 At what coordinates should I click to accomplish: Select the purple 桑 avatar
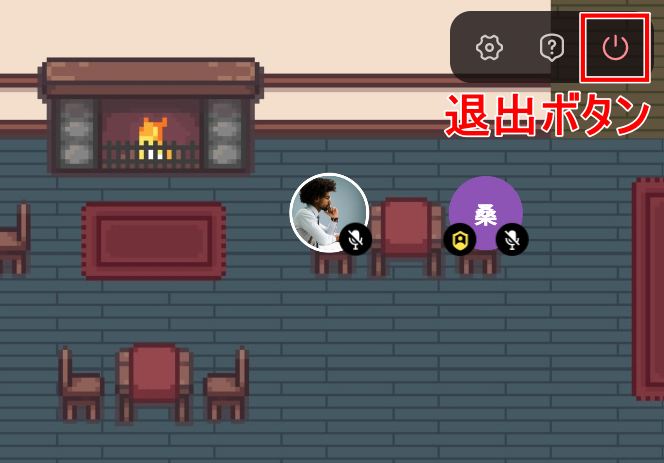485,213
